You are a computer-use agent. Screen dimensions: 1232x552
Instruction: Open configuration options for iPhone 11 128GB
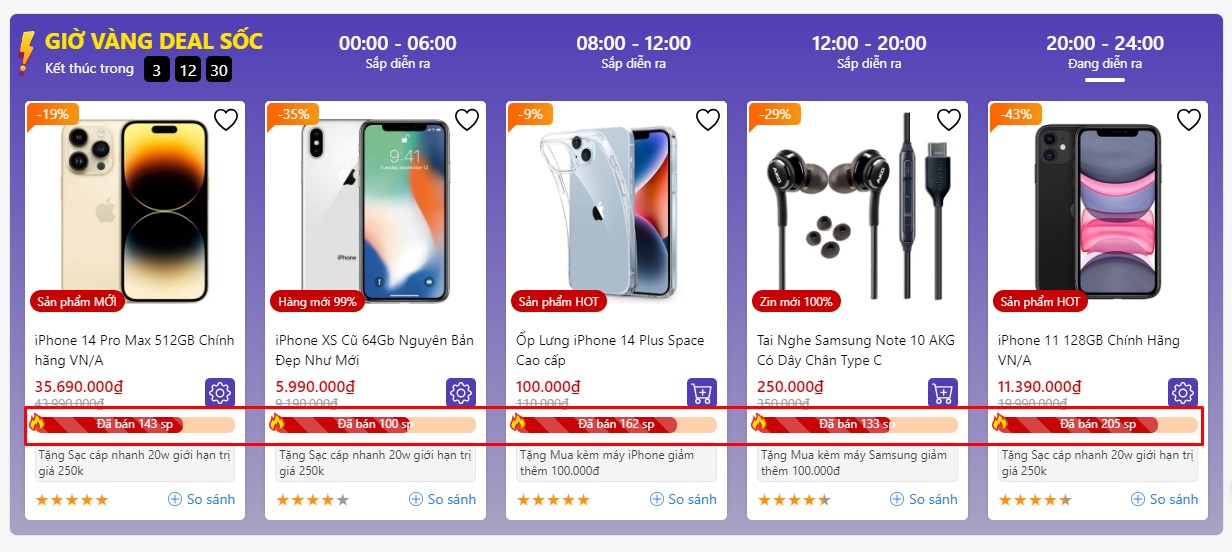[x=1183, y=392]
